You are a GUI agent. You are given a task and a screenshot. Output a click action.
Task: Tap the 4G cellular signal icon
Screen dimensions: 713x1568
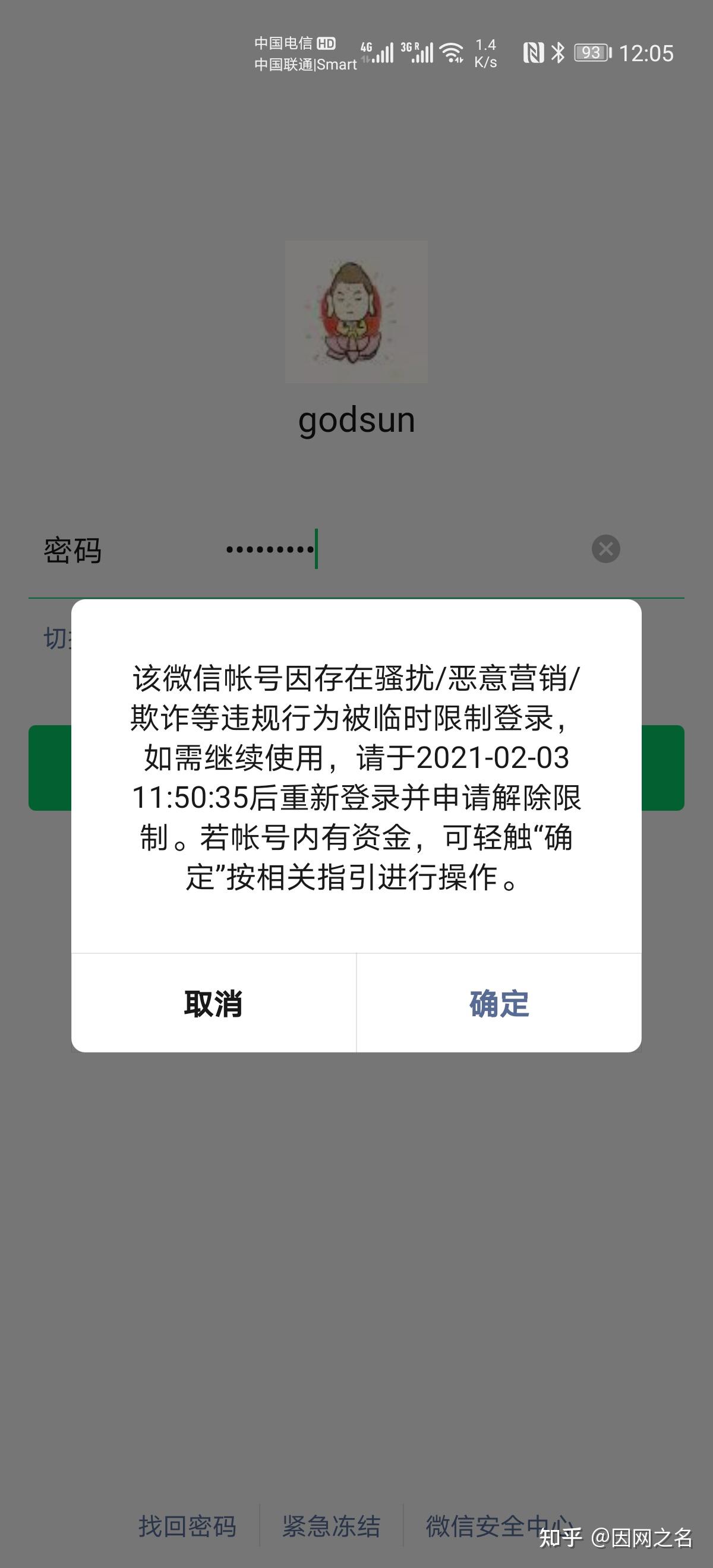click(377, 53)
